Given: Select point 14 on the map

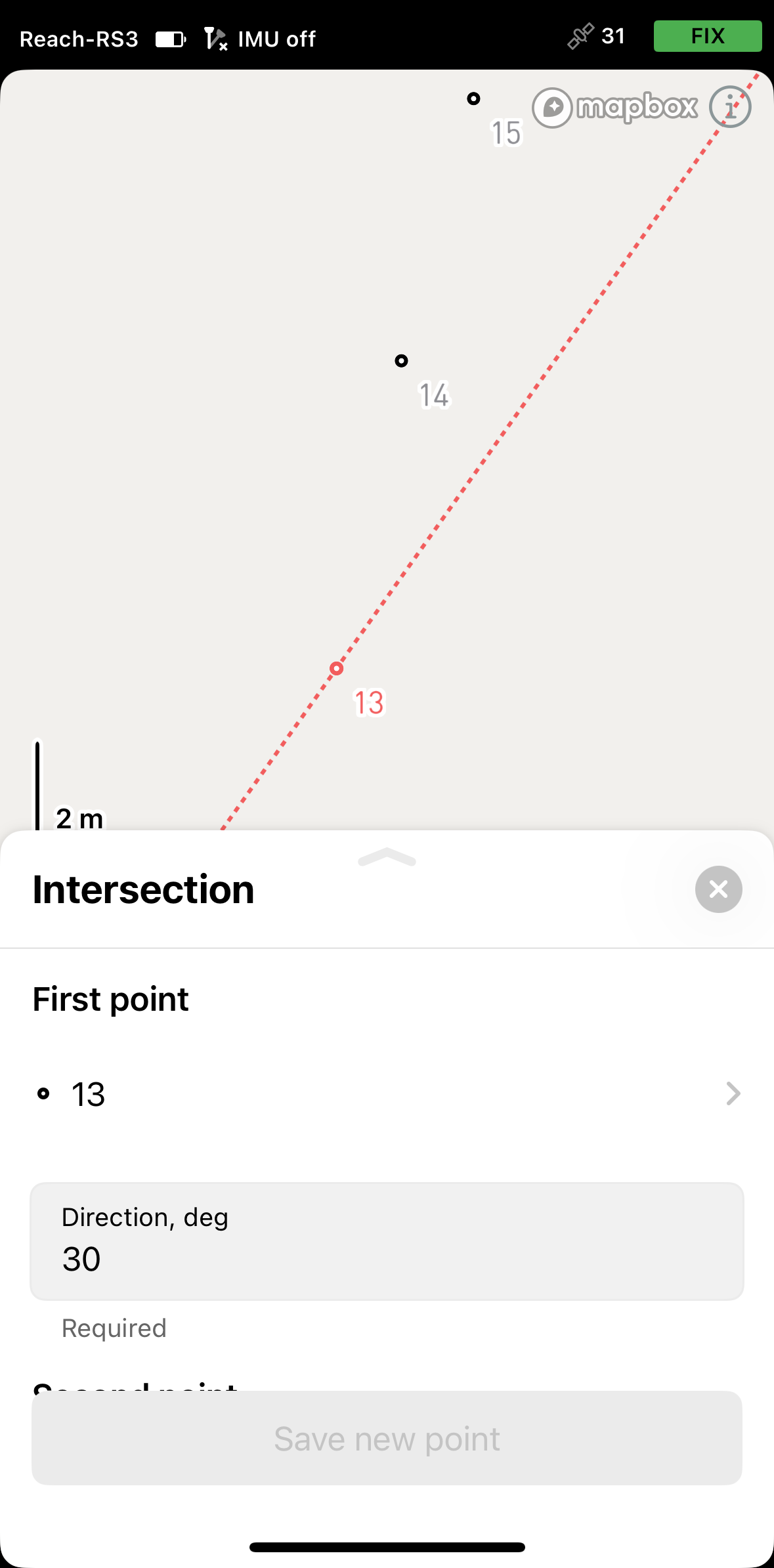Looking at the screenshot, I should pyautogui.click(x=401, y=360).
